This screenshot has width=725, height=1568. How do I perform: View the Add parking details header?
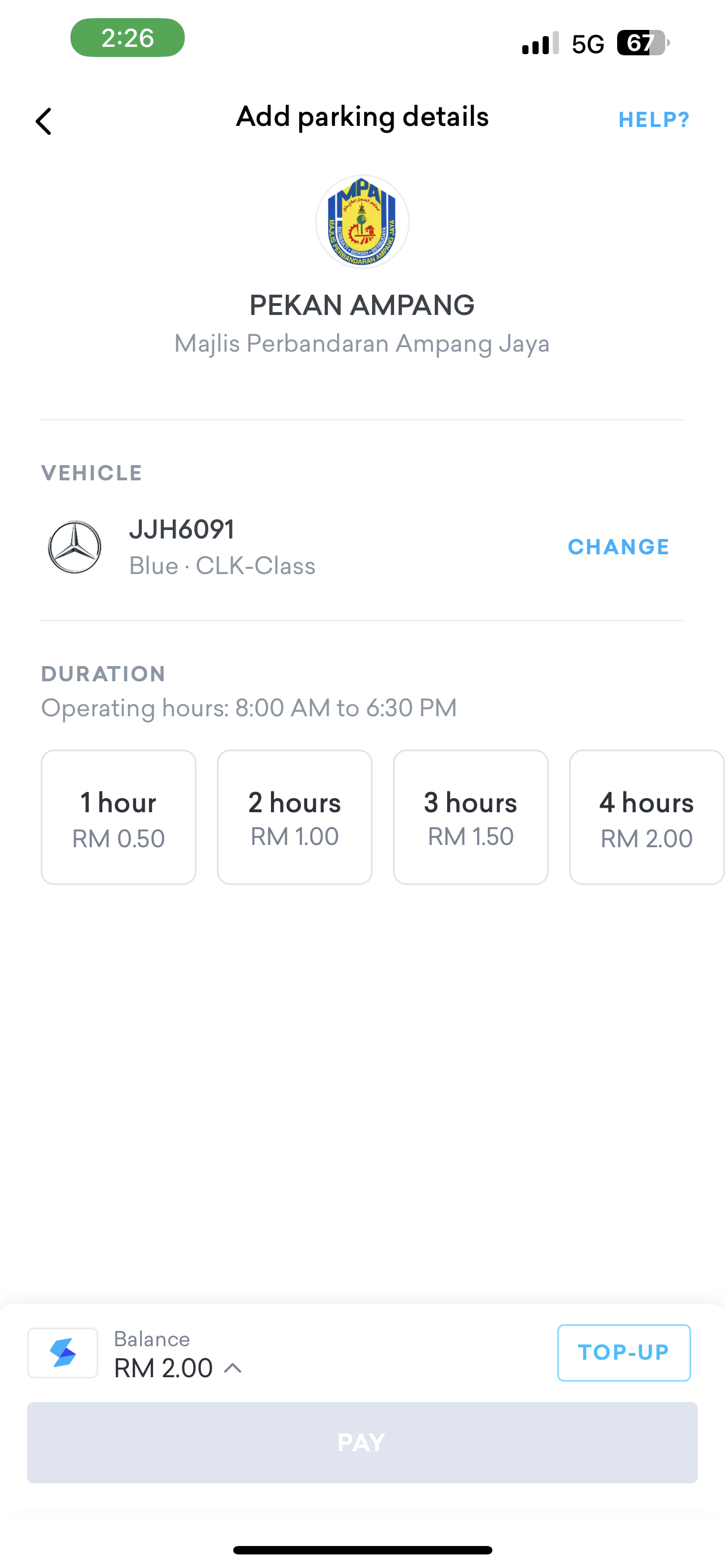point(361,117)
